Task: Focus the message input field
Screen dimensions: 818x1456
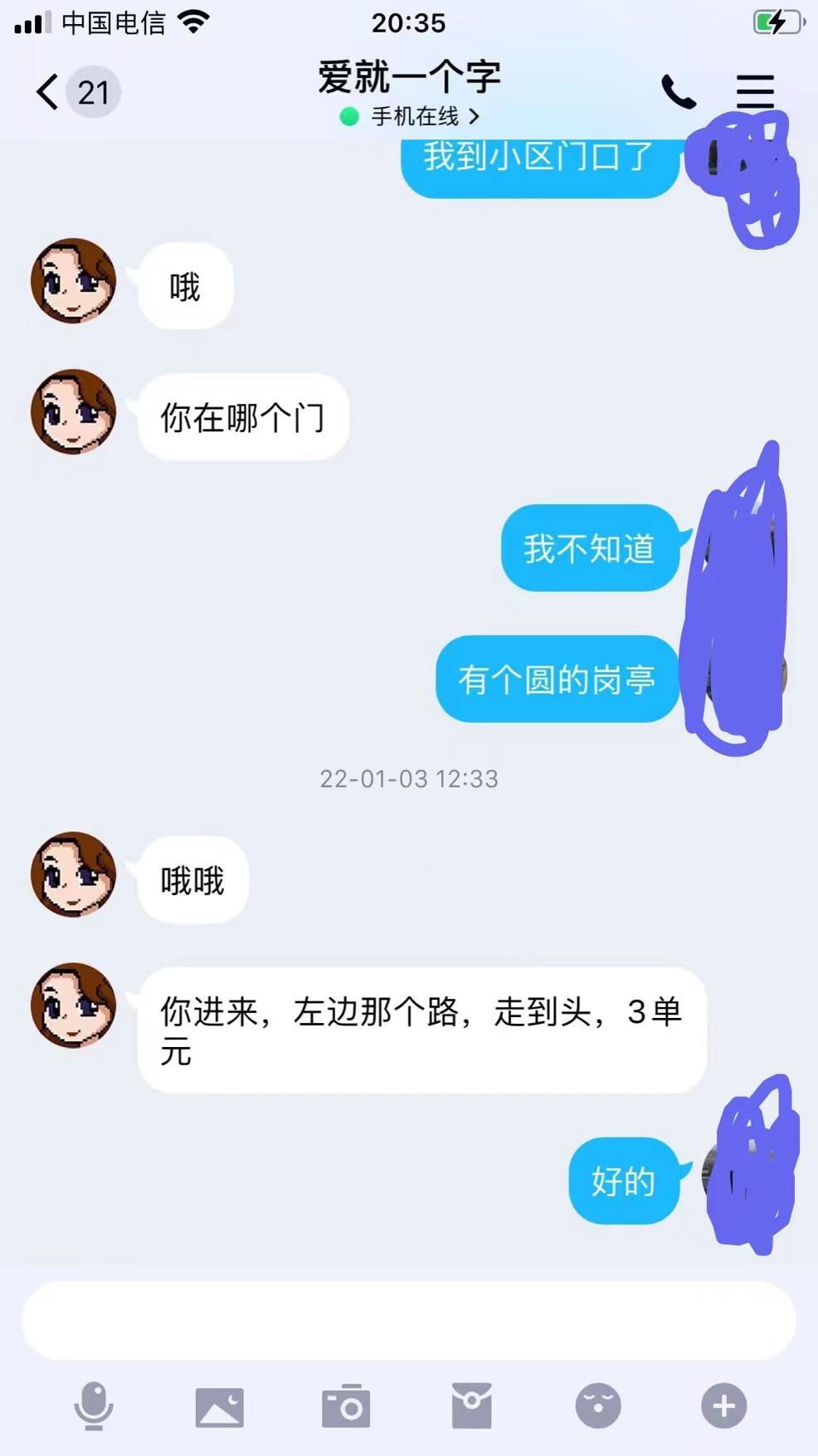Action: (408, 1320)
